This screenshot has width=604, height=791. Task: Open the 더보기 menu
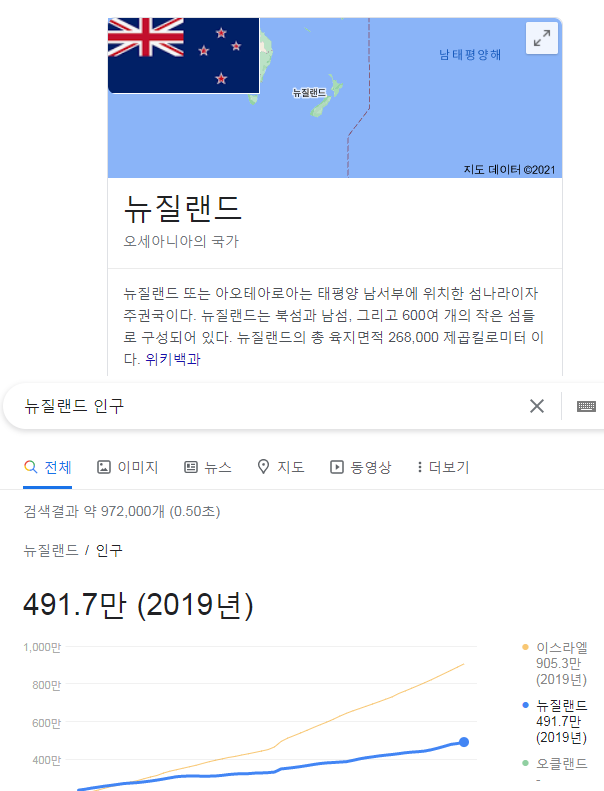point(442,467)
